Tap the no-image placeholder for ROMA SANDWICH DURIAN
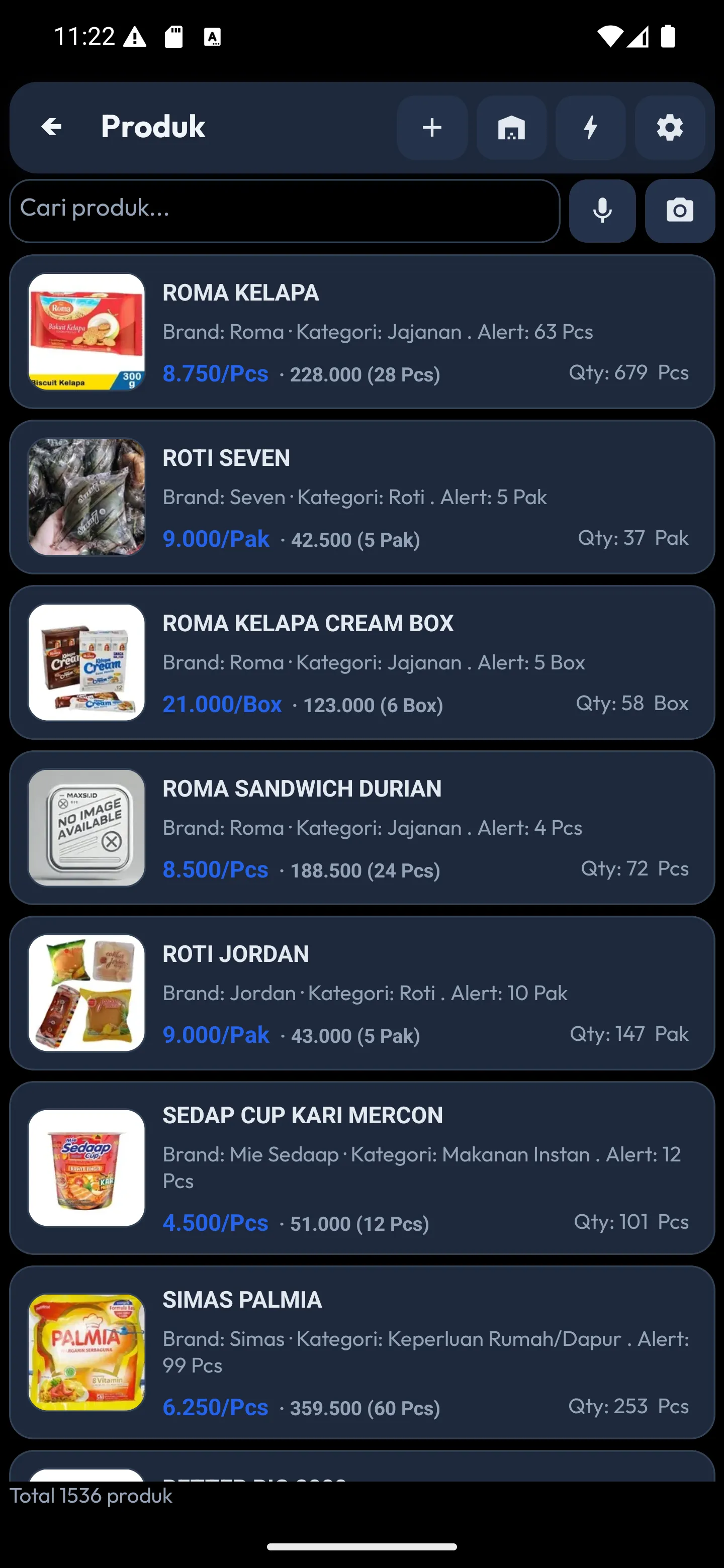This screenshot has width=724, height=1568. pos(86,827)
